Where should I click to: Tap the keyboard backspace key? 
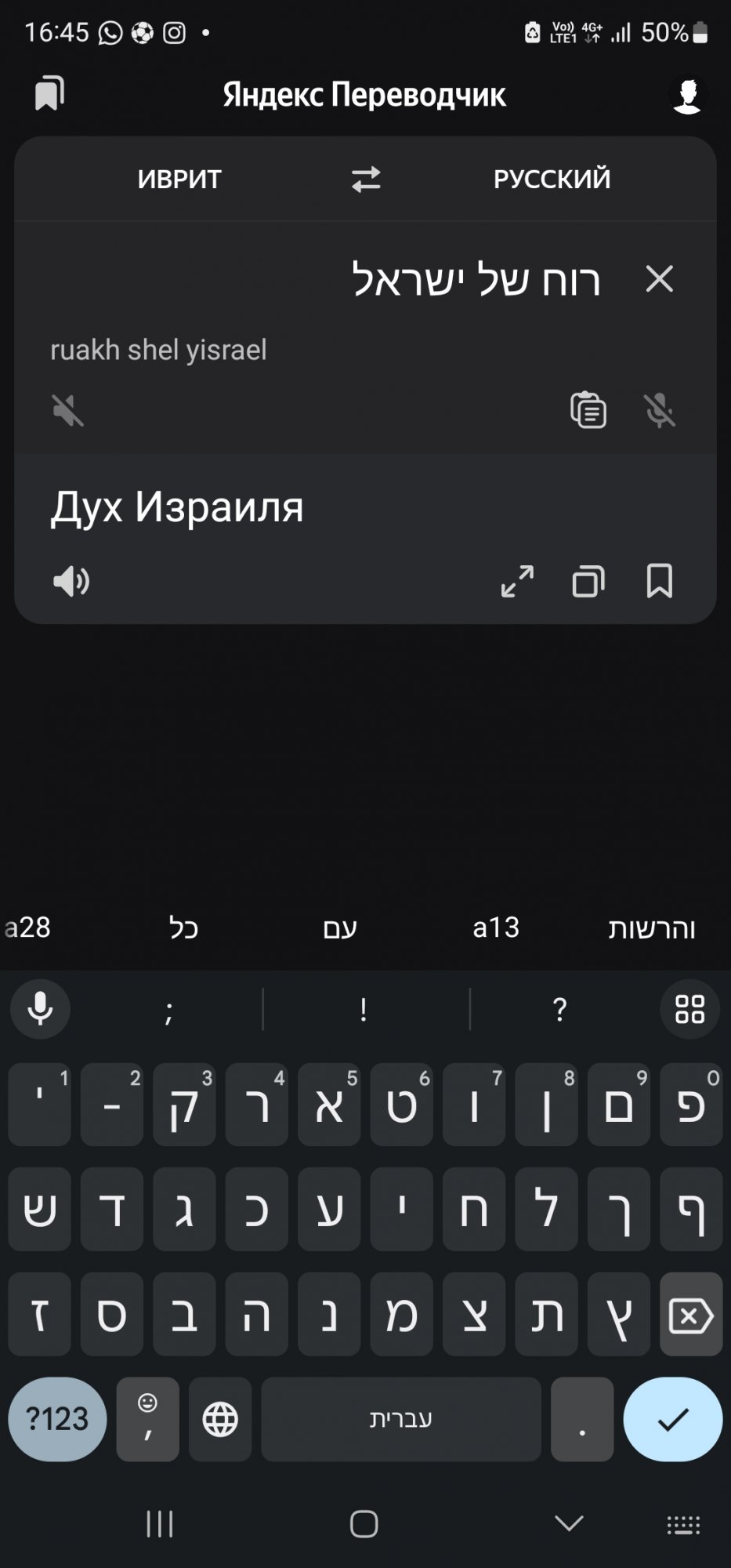691,1315
